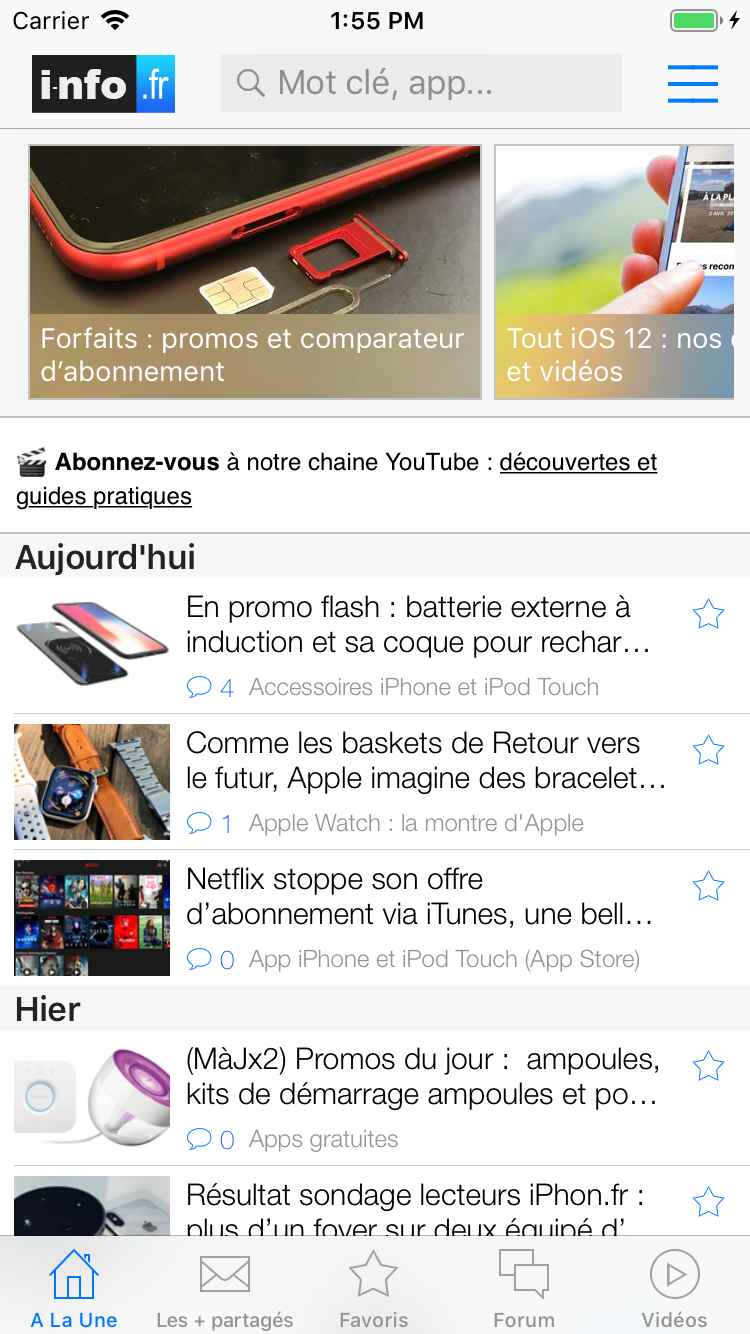Add the Netflix article to favorites
Image resolution: width=750 pixels, height=1334 pixels.
[x=708, y=886]
